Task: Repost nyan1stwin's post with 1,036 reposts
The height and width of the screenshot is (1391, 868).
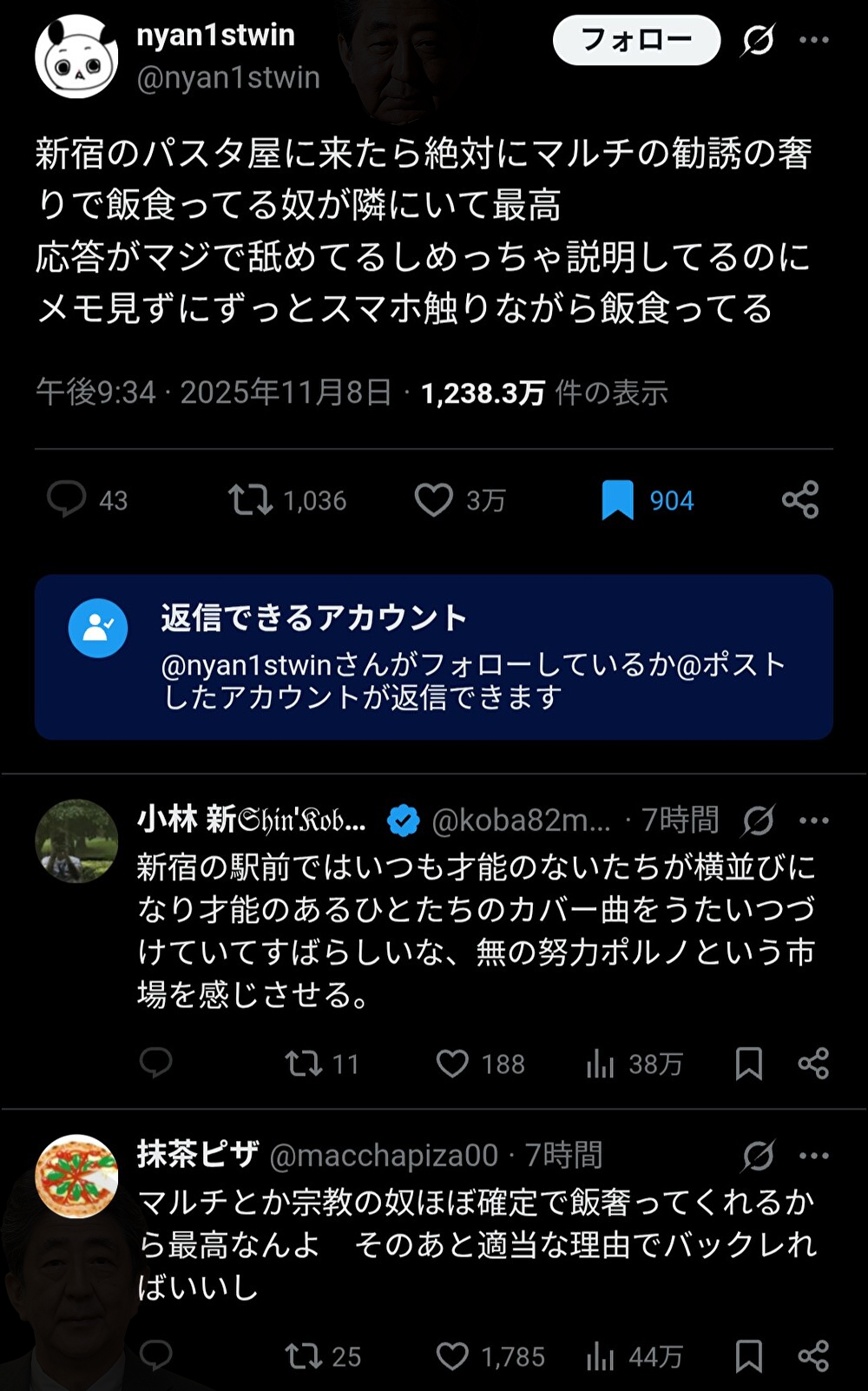Action: click(250, 500)
